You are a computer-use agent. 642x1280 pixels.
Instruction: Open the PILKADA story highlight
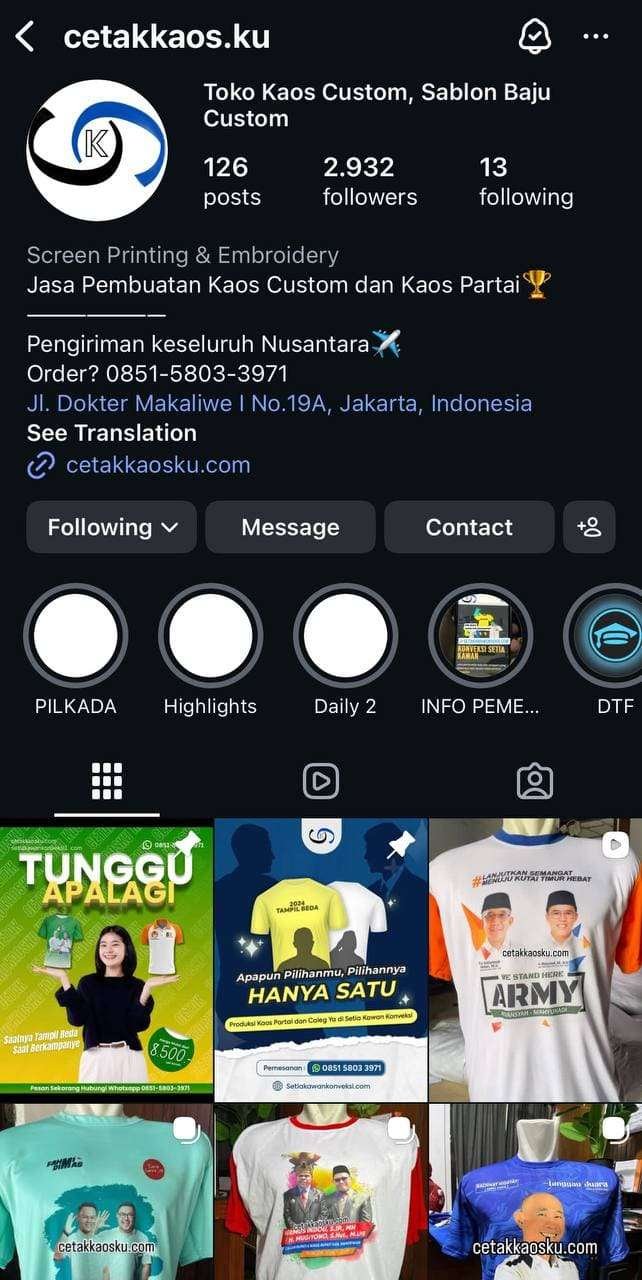(x=76, y=636)
